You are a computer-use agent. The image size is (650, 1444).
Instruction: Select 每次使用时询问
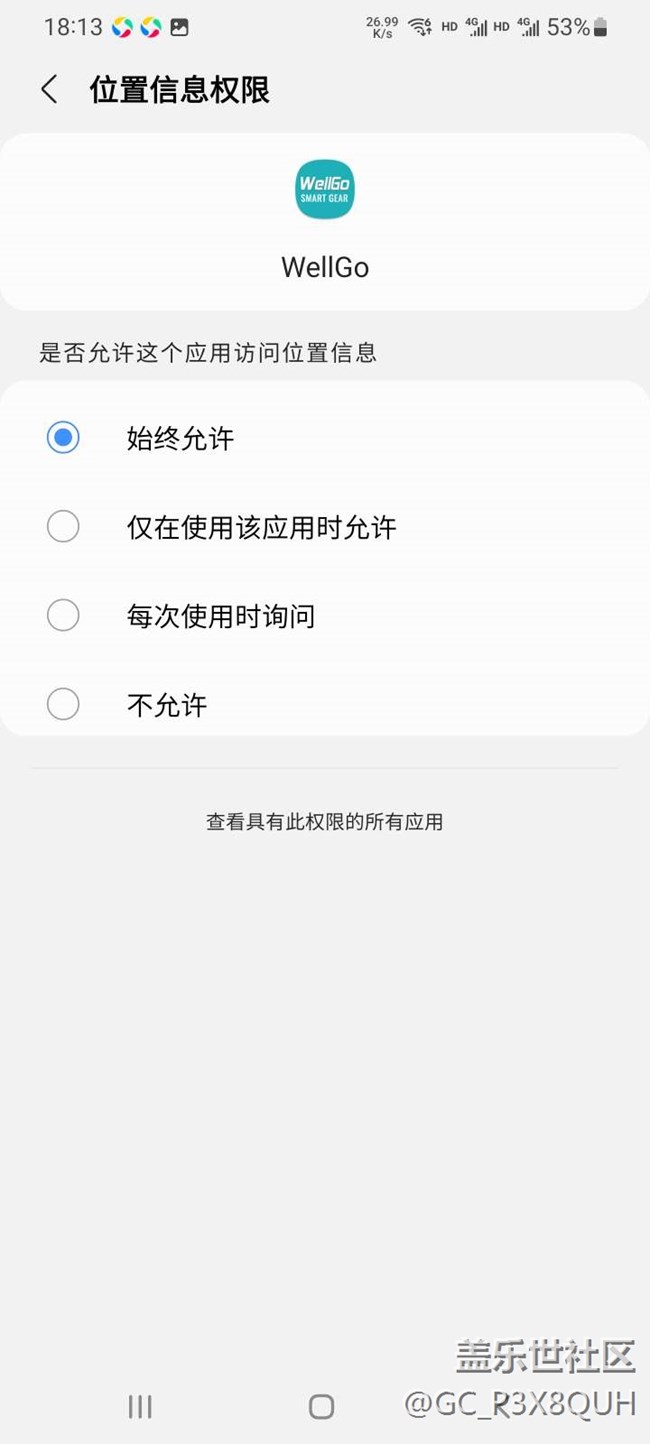click(x=63, y=616)
